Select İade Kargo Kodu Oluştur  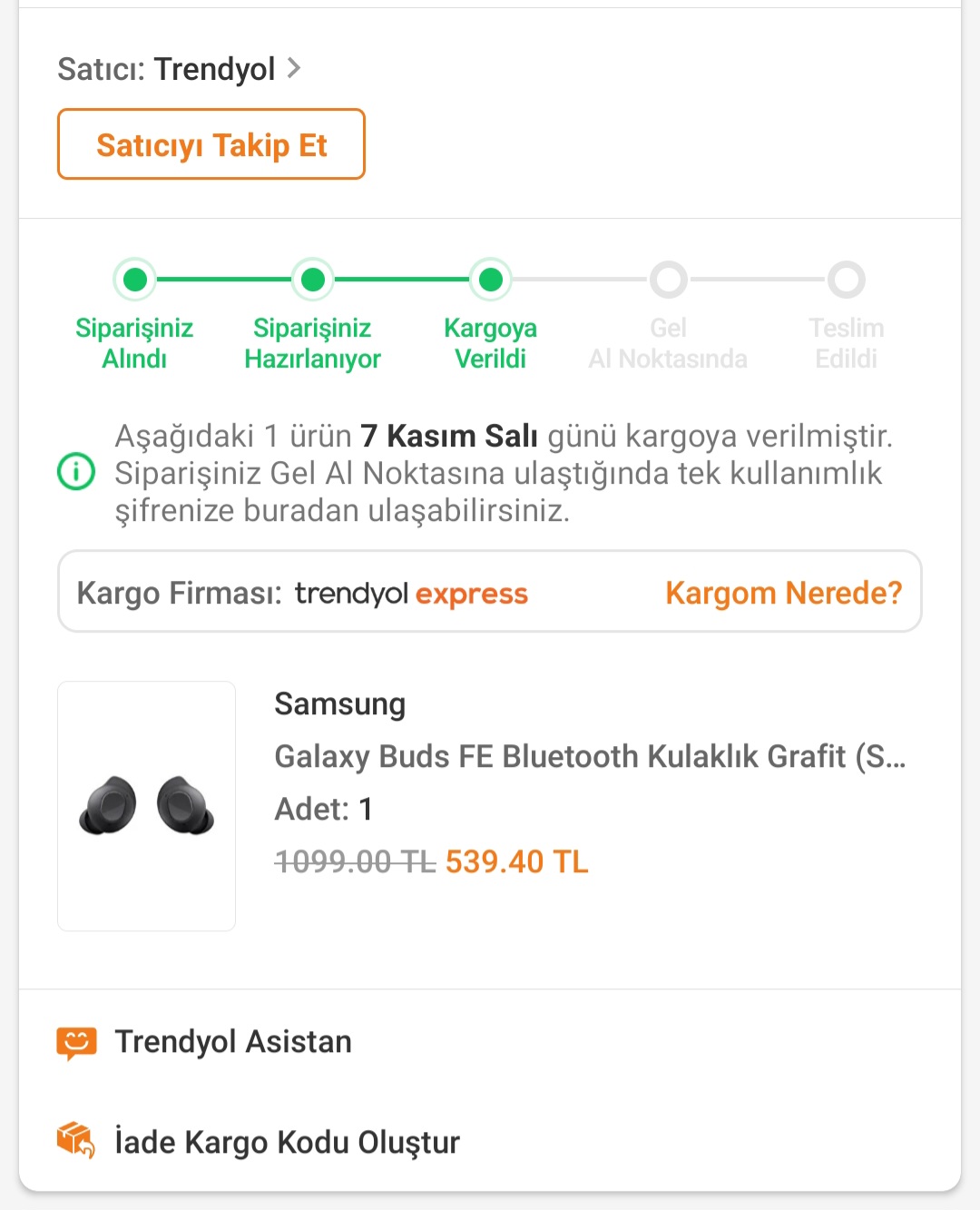pyautogui.click(x=286, y=1142)
